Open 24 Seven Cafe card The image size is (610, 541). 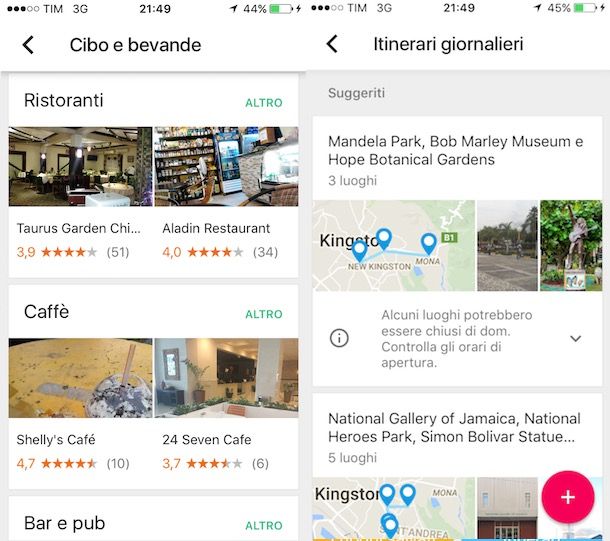(226, 400)
